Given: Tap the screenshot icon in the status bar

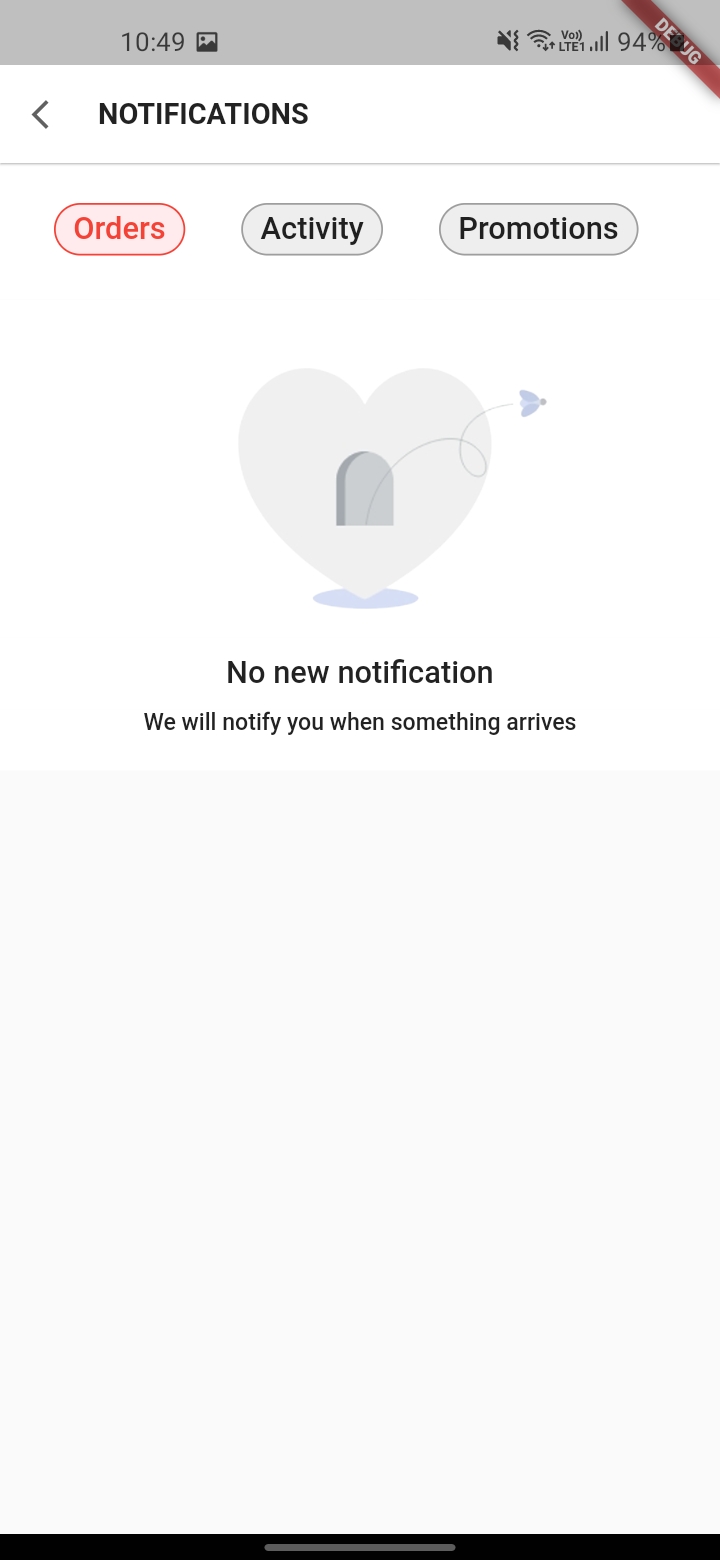Looking at the screenshot, I should click(x=206, y=41).
